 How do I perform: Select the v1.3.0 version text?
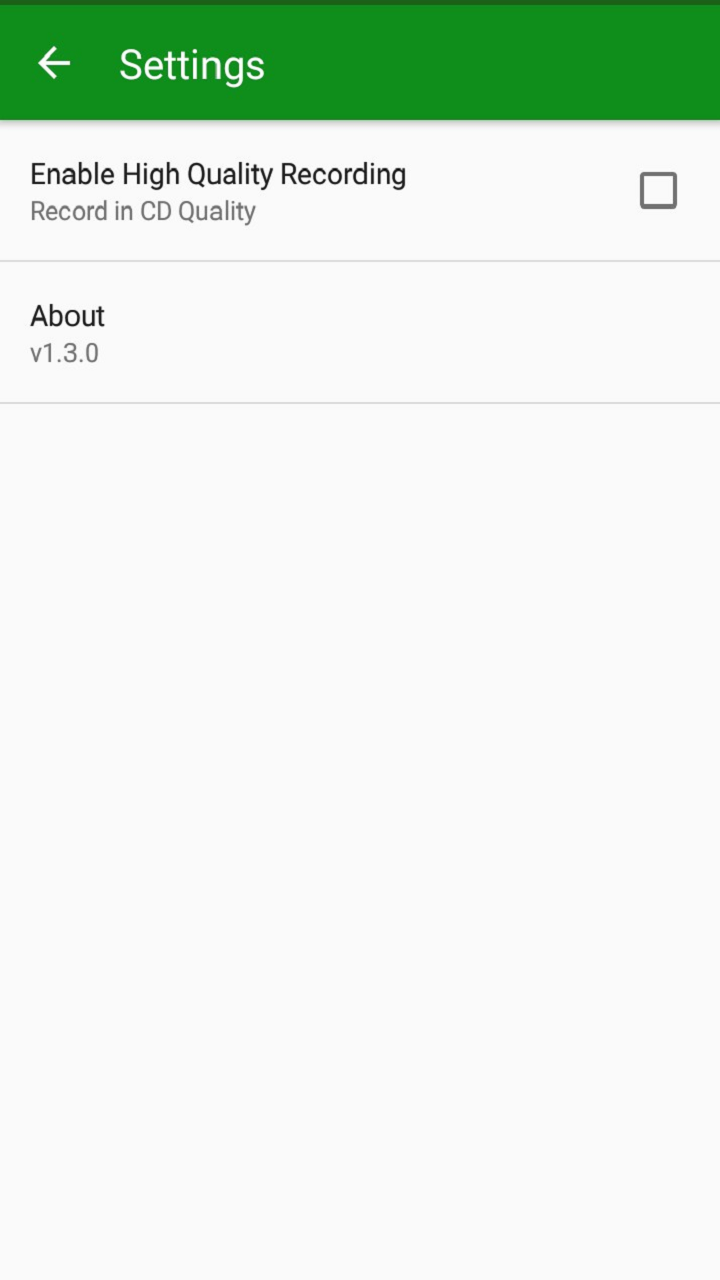point(65,353)
